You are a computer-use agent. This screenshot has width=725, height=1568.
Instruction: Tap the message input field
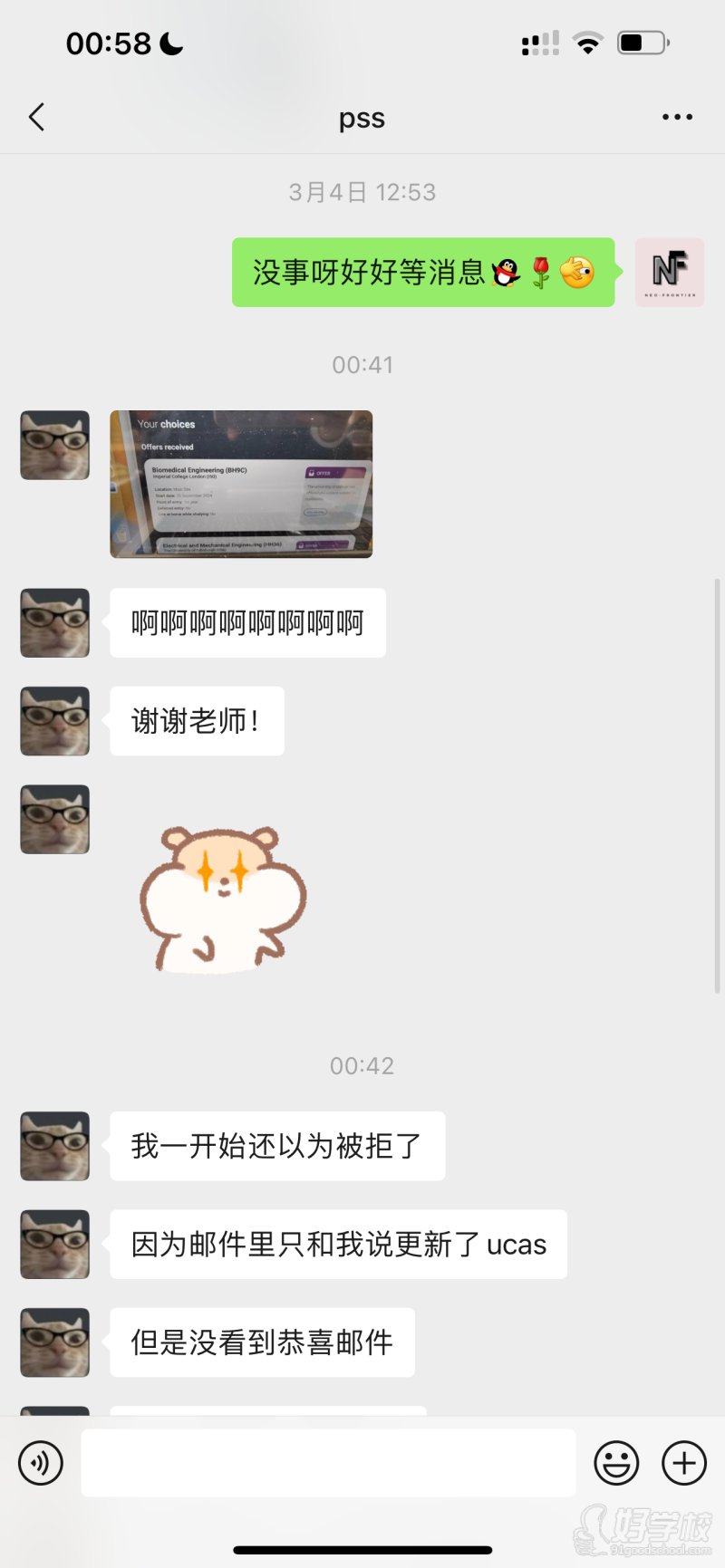click(x=326, y=1462)
